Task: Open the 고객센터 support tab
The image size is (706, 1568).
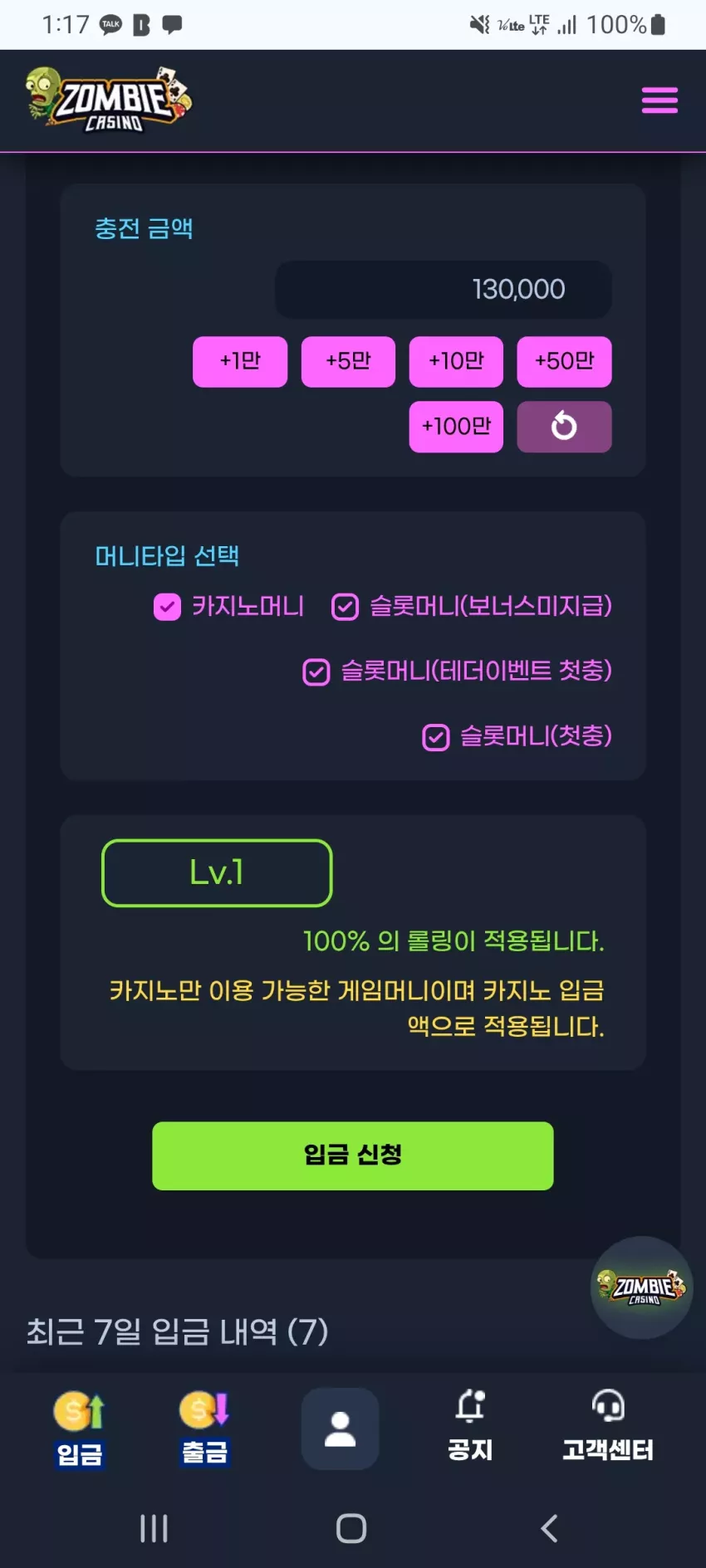Action: click(608, 1426)
